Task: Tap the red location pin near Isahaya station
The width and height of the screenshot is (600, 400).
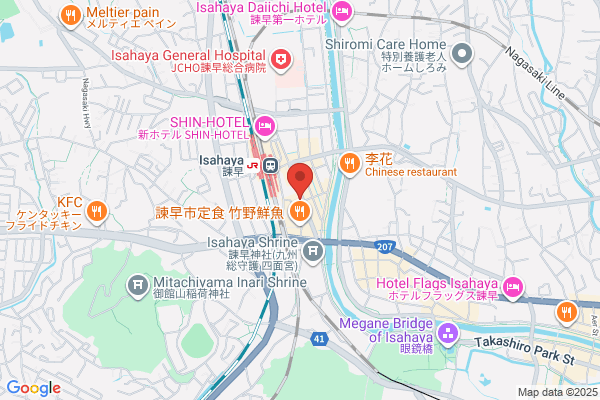Action: click(x=300, y=181)
